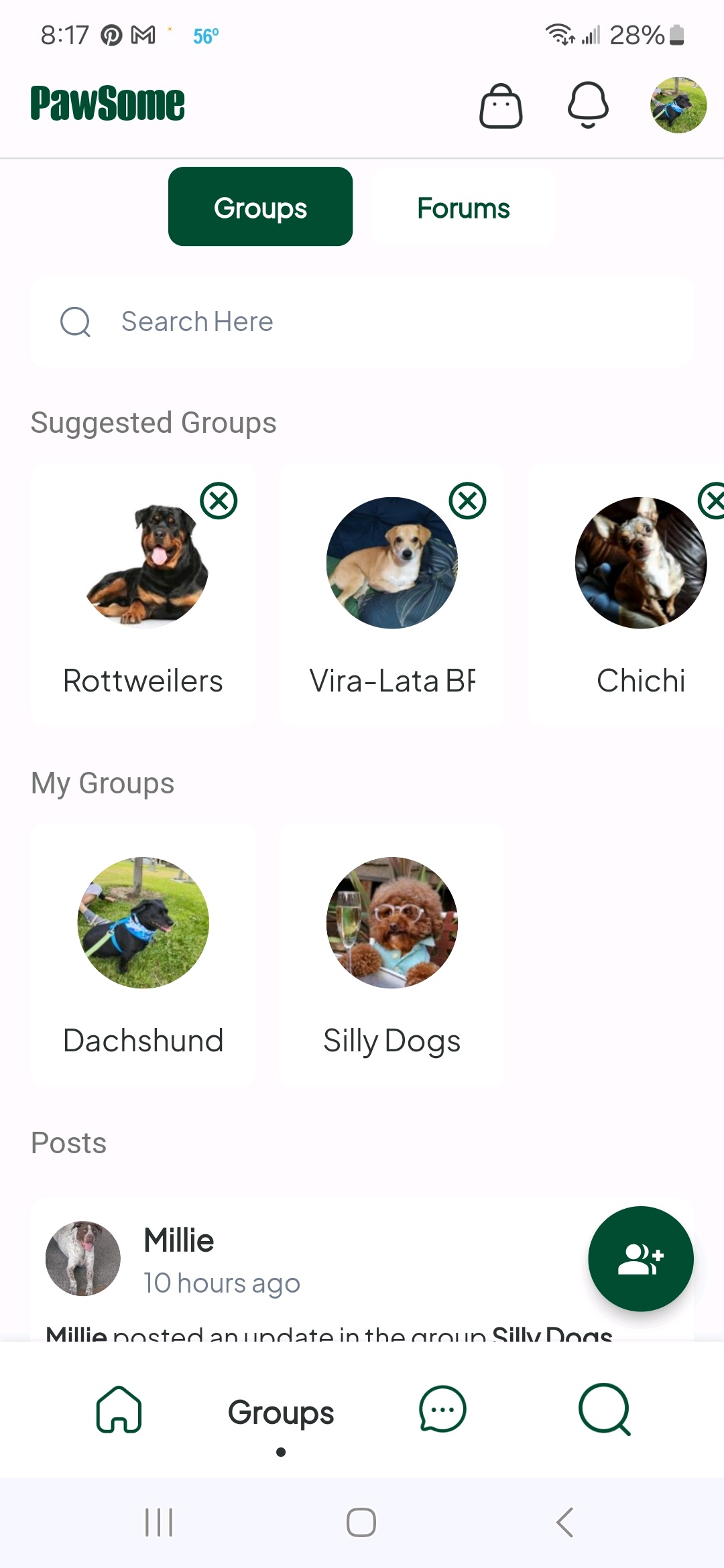Open my Dachshund group
This screenshot has width=724, height=1568.
pos(143,955)
